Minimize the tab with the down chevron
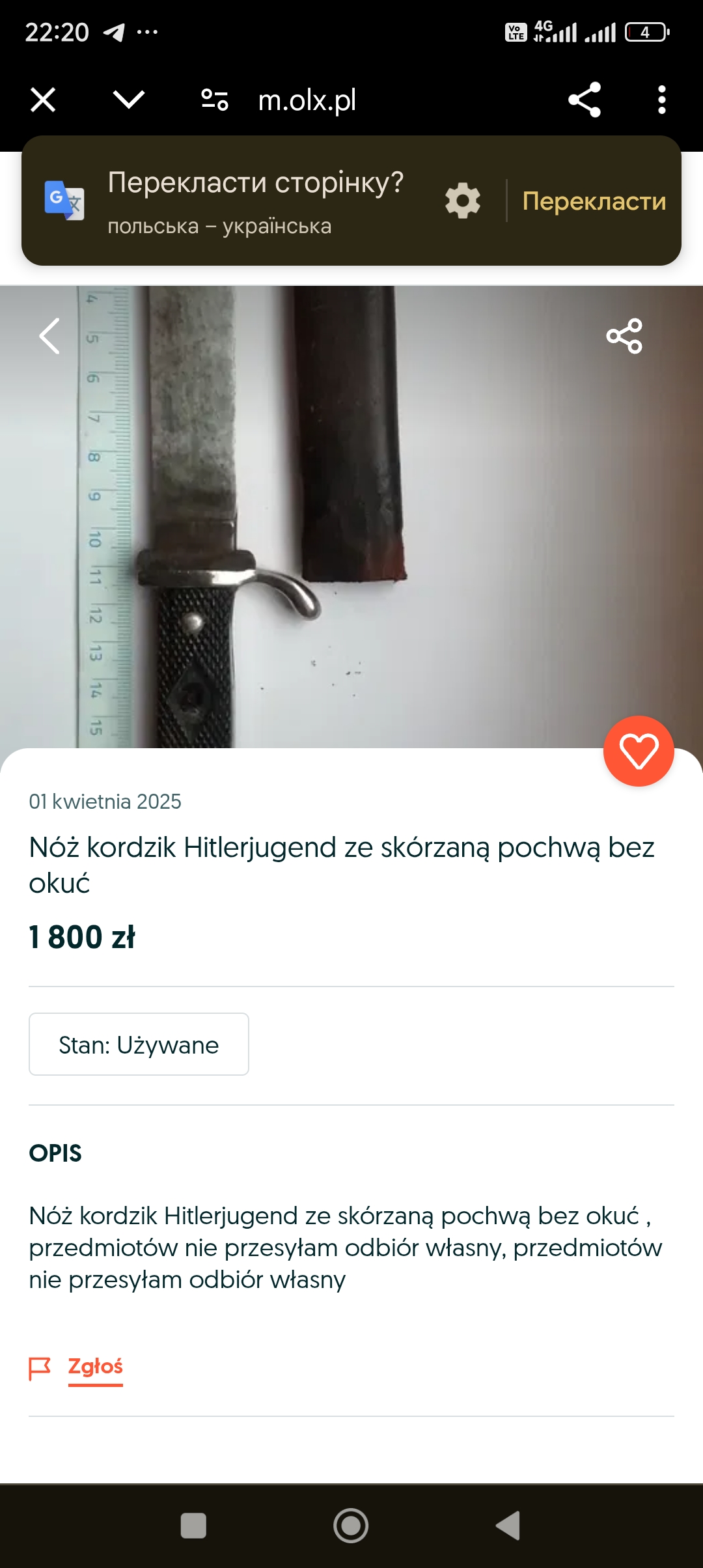This screenshot has height=1568, width=703. pyautogui.click(x=129, y=100)
